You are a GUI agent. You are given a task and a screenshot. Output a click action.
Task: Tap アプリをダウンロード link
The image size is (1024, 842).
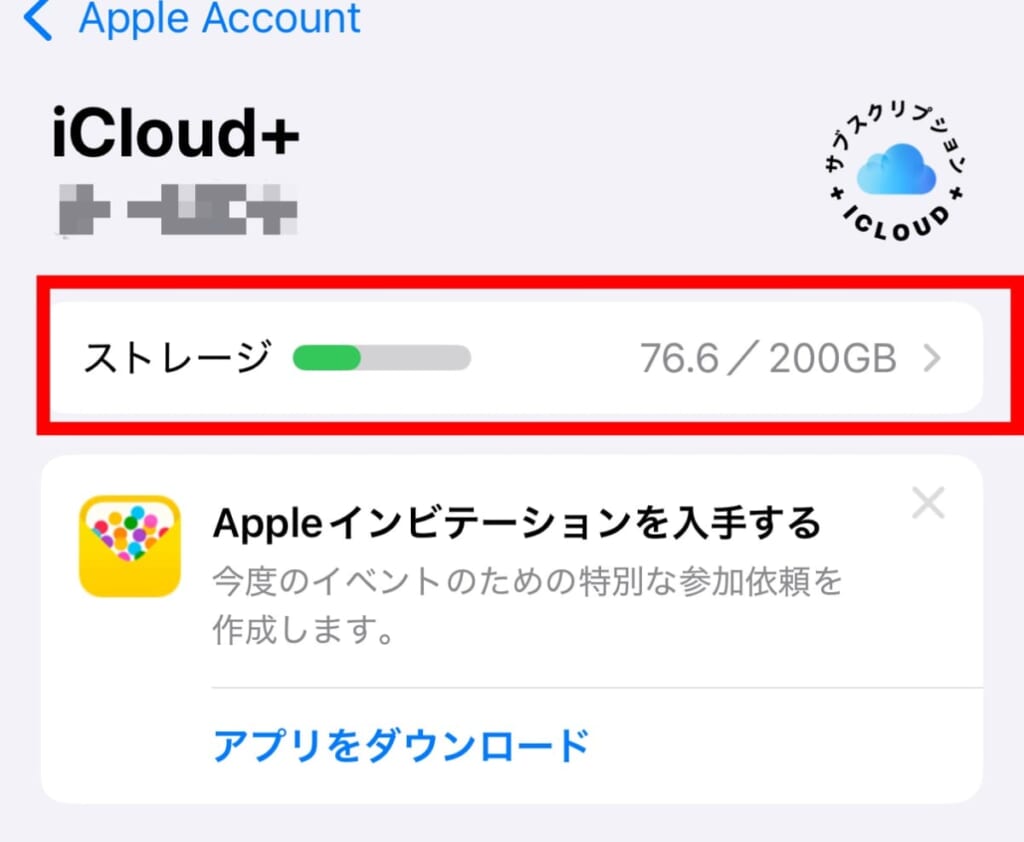pyautogui.click(x=400, y=745)
